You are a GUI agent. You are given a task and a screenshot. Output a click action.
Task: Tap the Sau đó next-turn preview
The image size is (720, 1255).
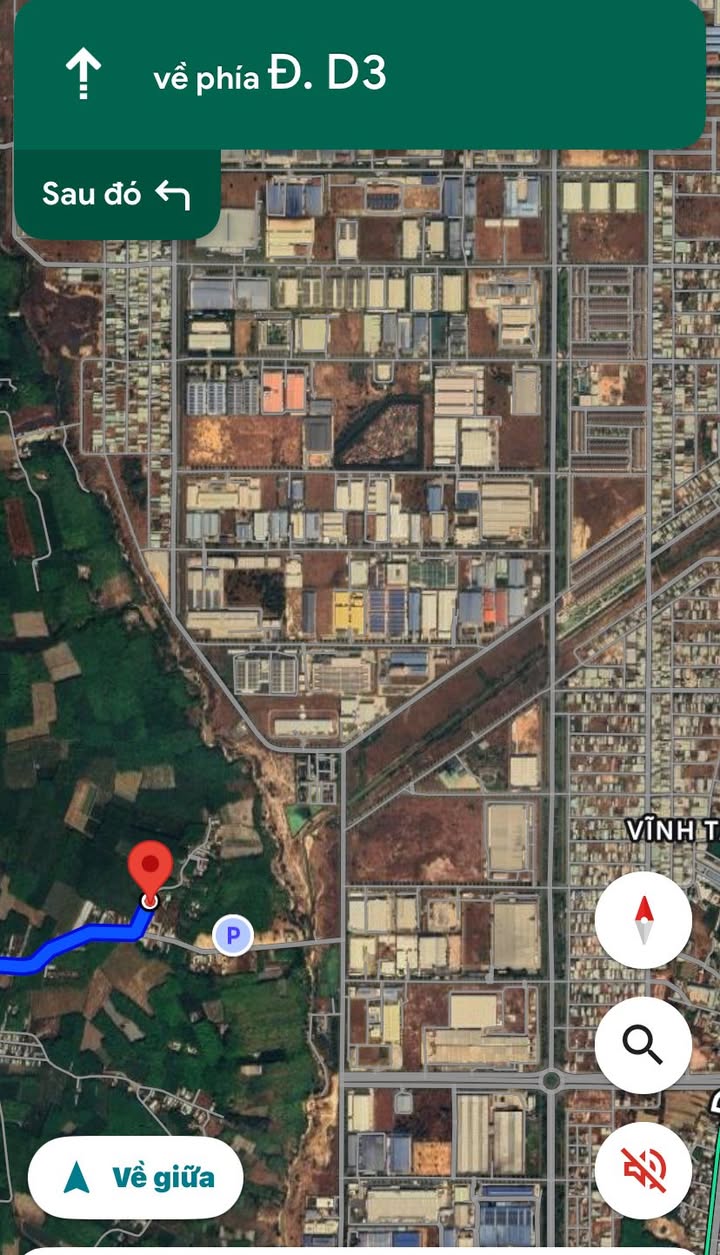(117, 194)
